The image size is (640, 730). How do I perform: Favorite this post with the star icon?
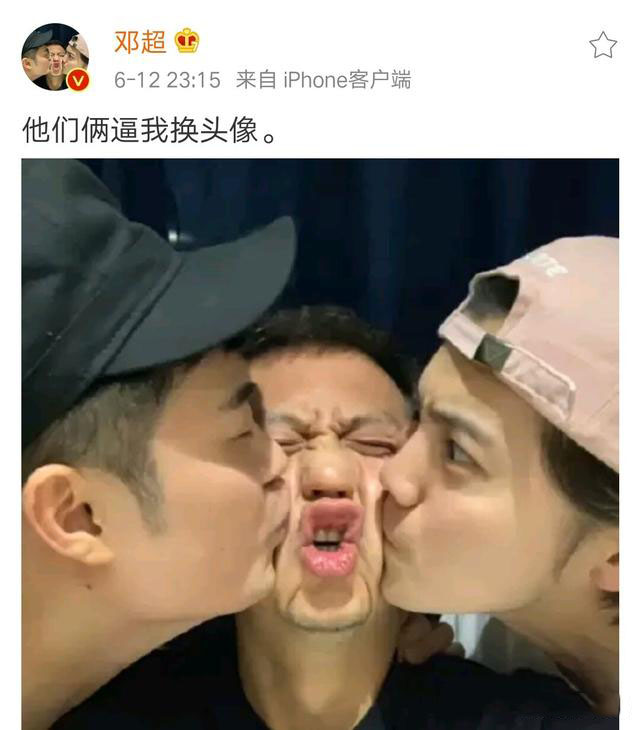click(602, 45)
